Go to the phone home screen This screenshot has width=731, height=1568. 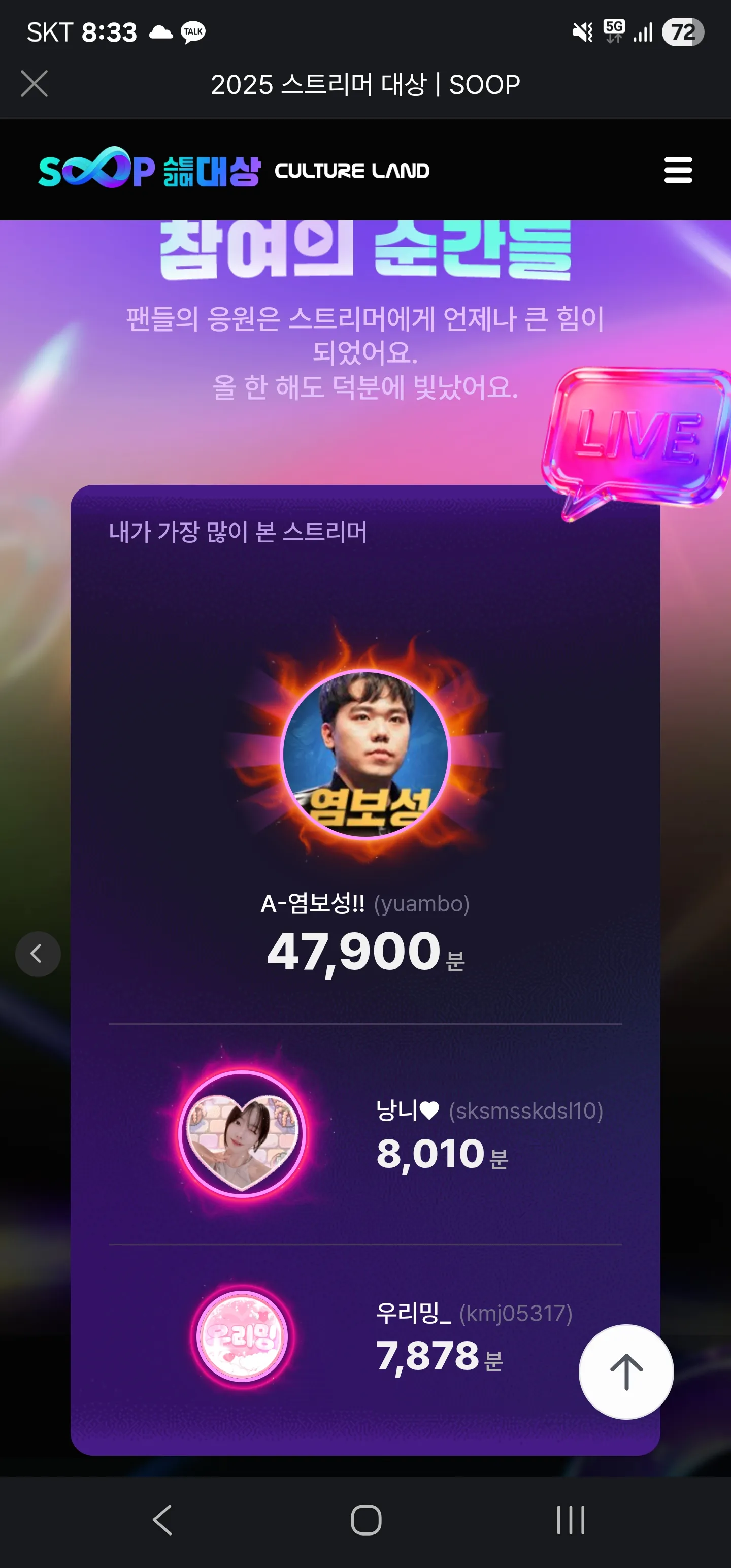366,1519
